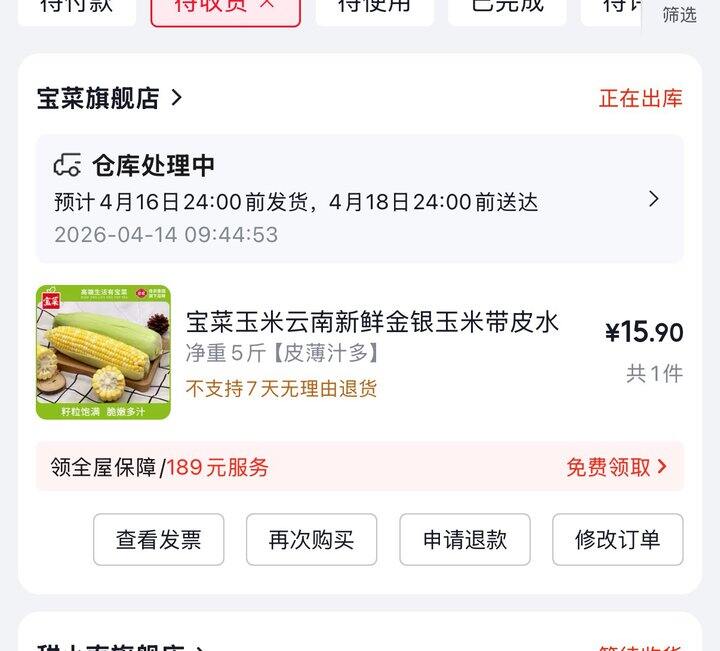Screen dimensions: 720x651
Task: Switch to the 待使用 orders tab
Action: pyautogui.click(x=374, y=8)
